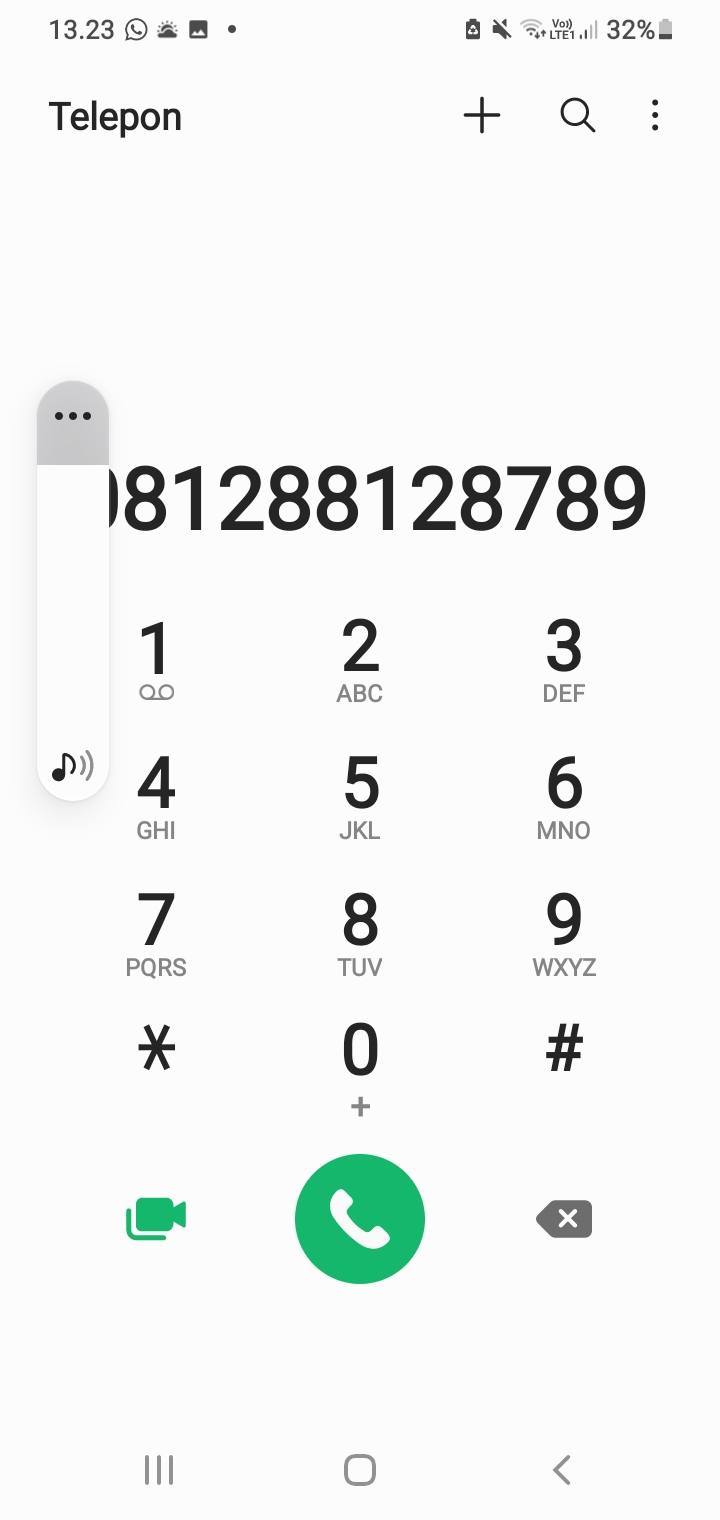Expand volume panel using the three dots

pos(73,416)
